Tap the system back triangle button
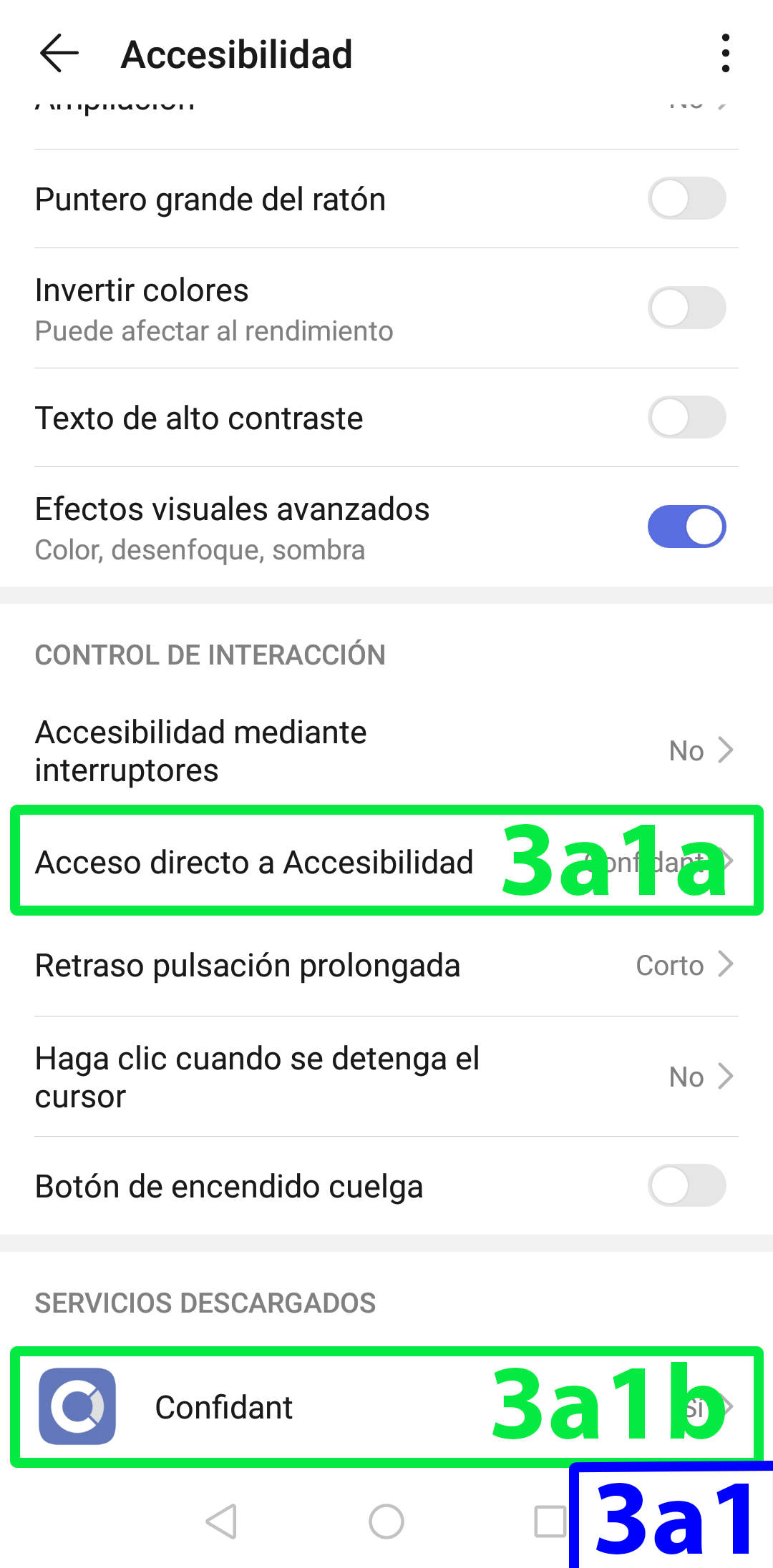Viewport: 773px width, 1568px height. (x=222, y=1522)
